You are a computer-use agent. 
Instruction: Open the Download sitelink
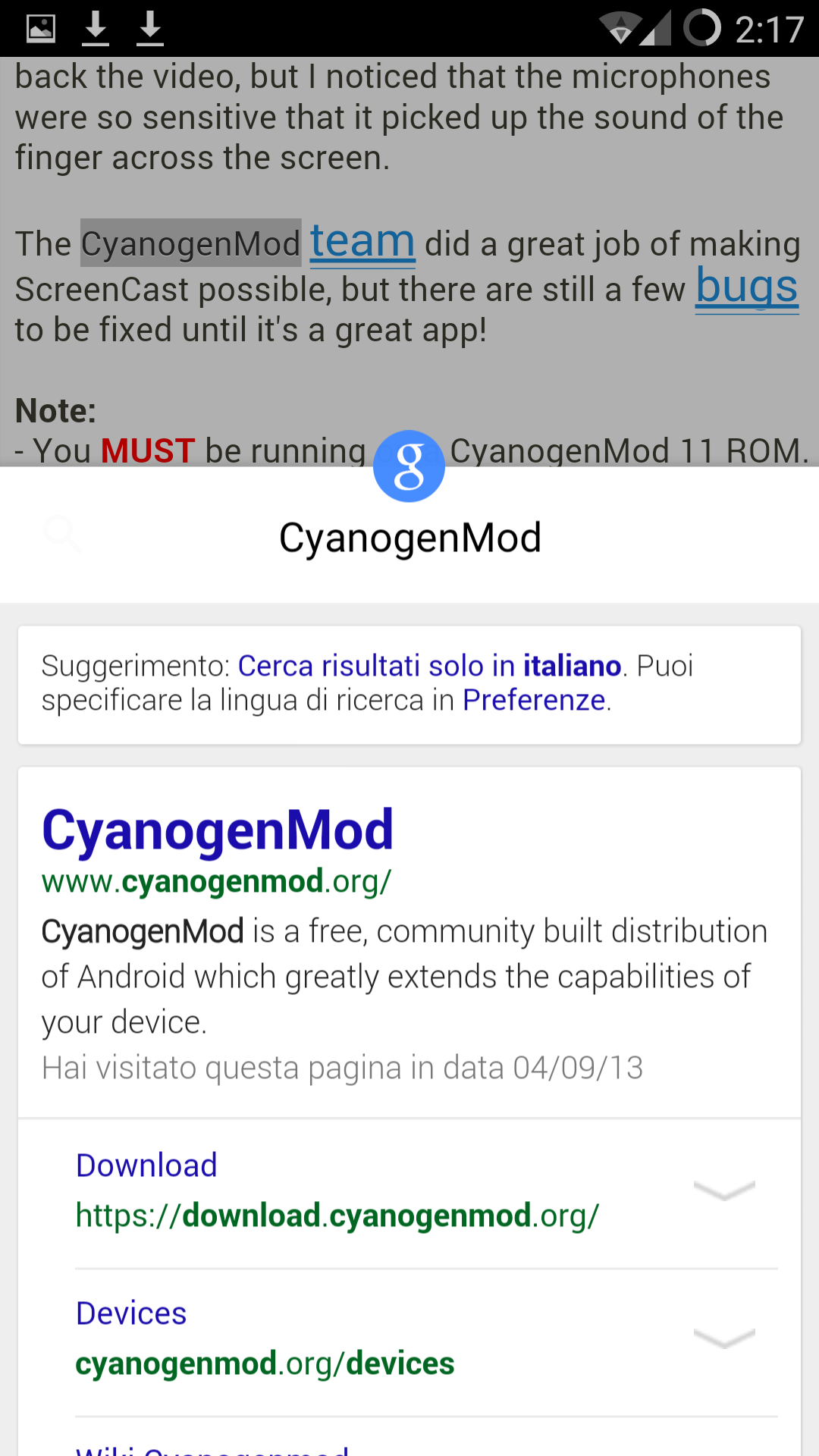tap(146, 1166)
